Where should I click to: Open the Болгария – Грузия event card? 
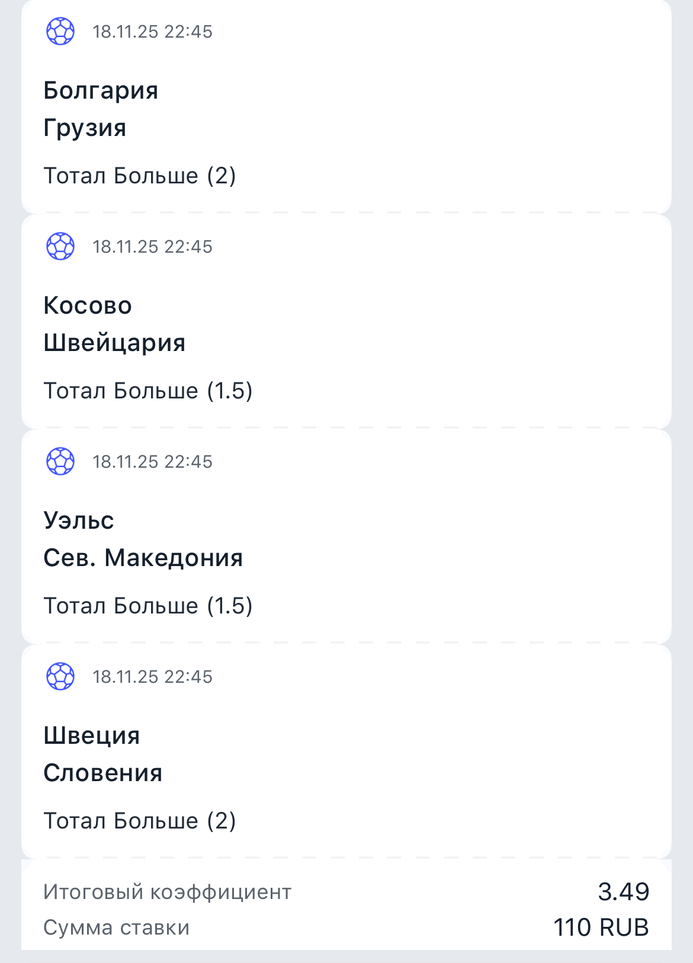346,109
